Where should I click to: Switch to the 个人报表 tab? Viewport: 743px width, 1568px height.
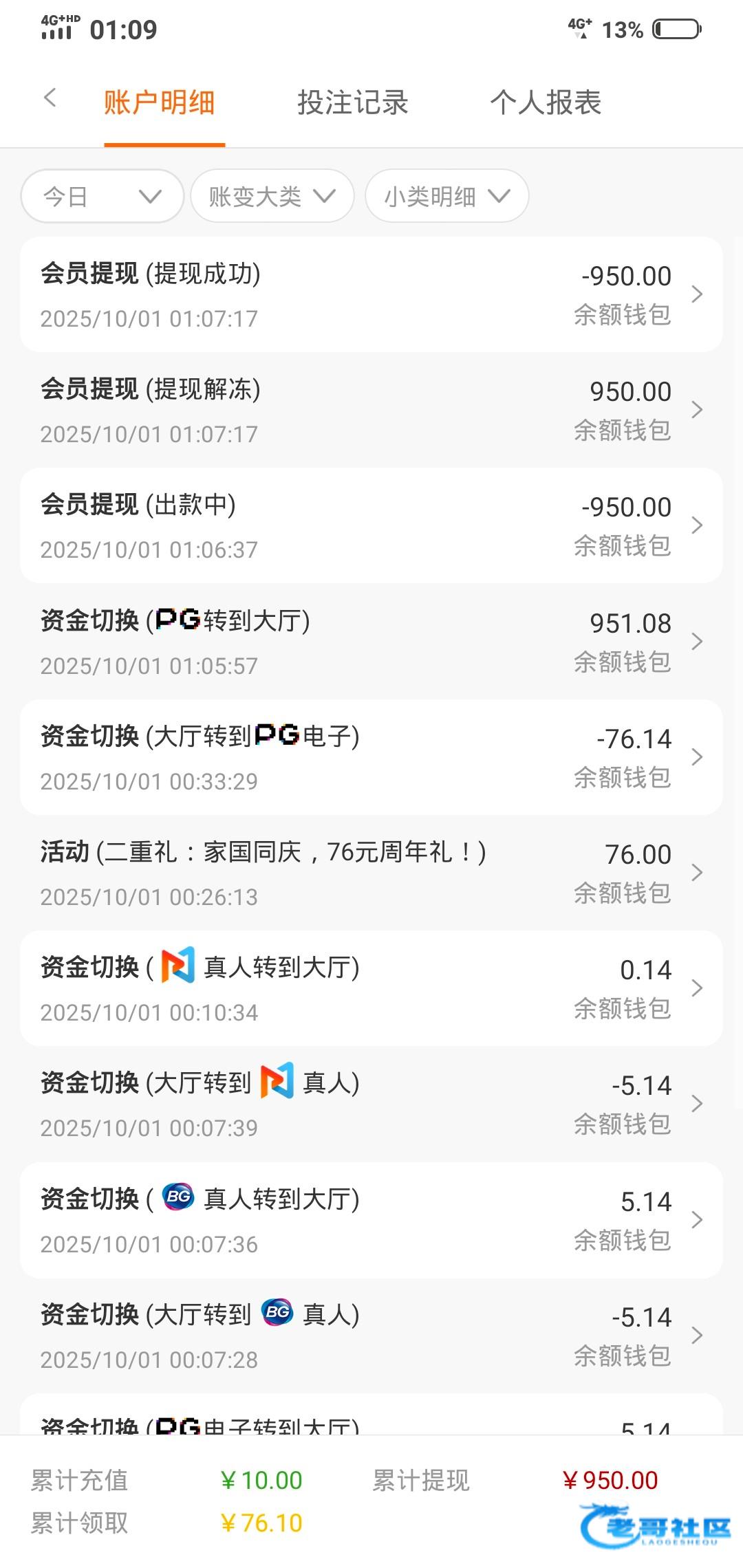point(546,102)
